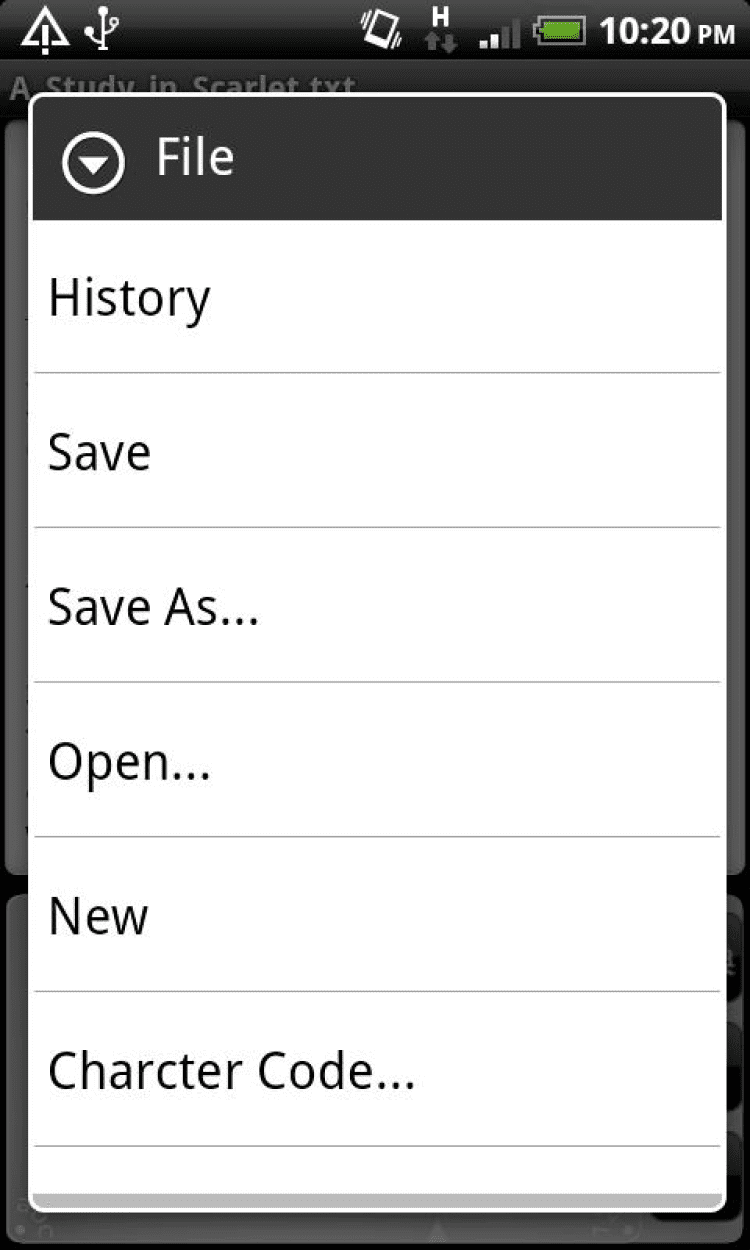This screenshot has width=750, height=1250.
Task: Create a New document
Action: pyautogui.click(x=377, y=916)
